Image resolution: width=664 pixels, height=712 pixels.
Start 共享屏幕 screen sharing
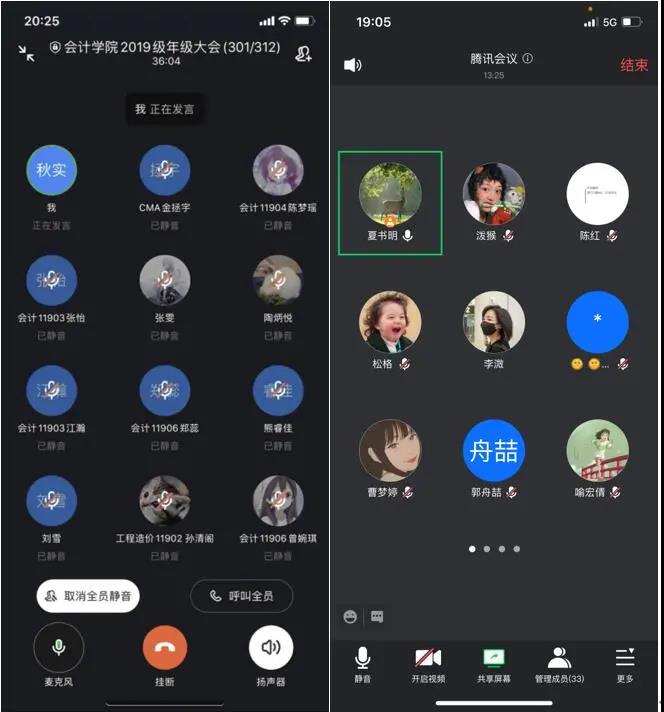[x=493, y=665]
